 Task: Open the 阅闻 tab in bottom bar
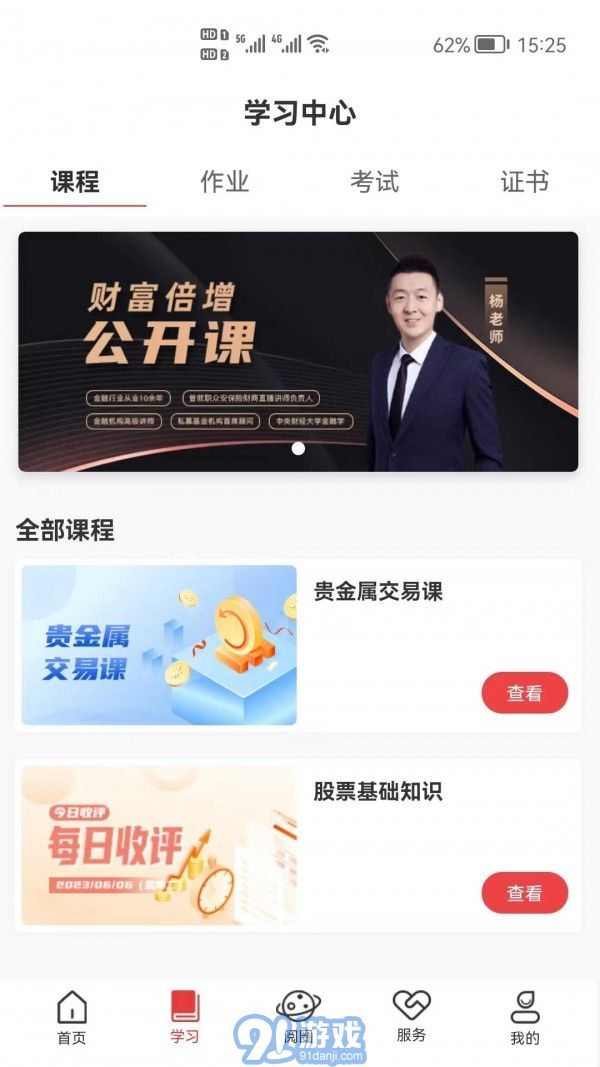coord(297,1018)
